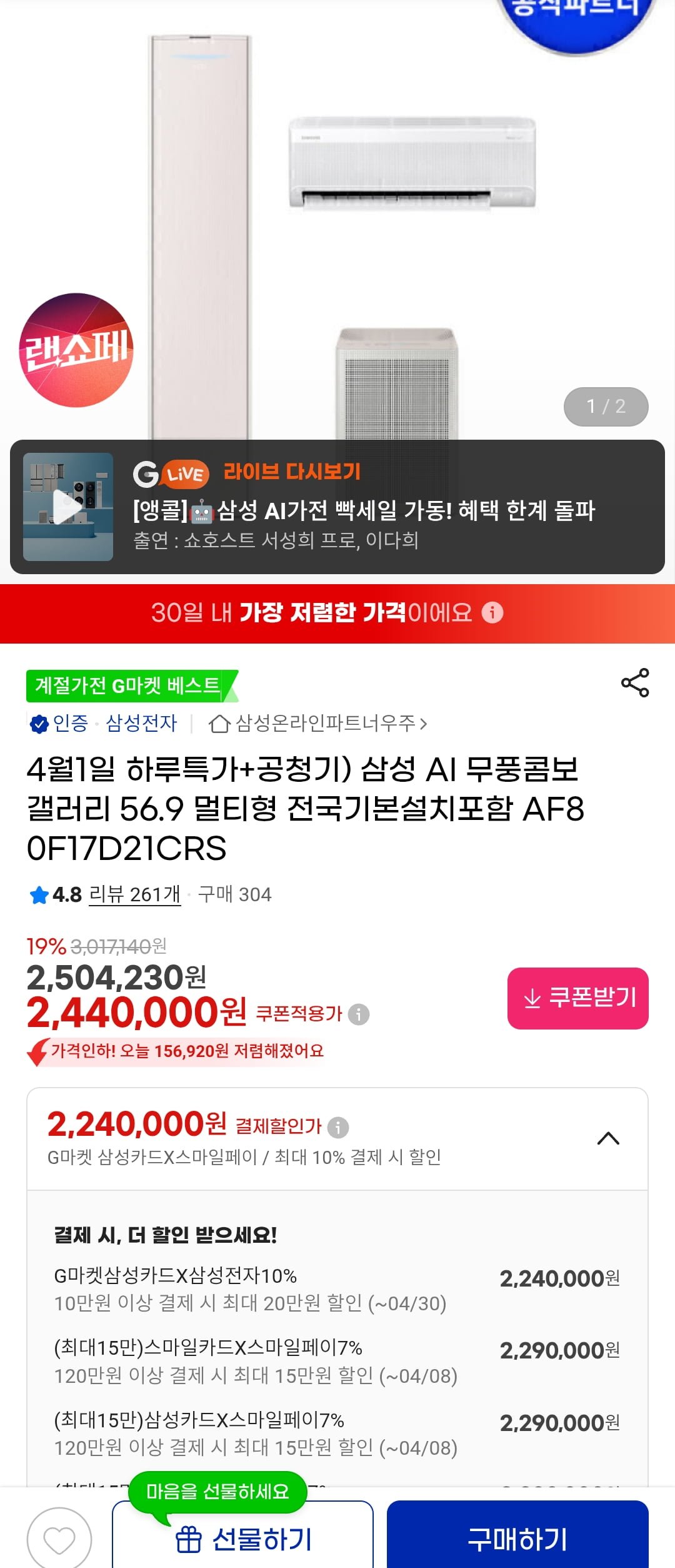Show info about 결제할인가 price

338,1127
